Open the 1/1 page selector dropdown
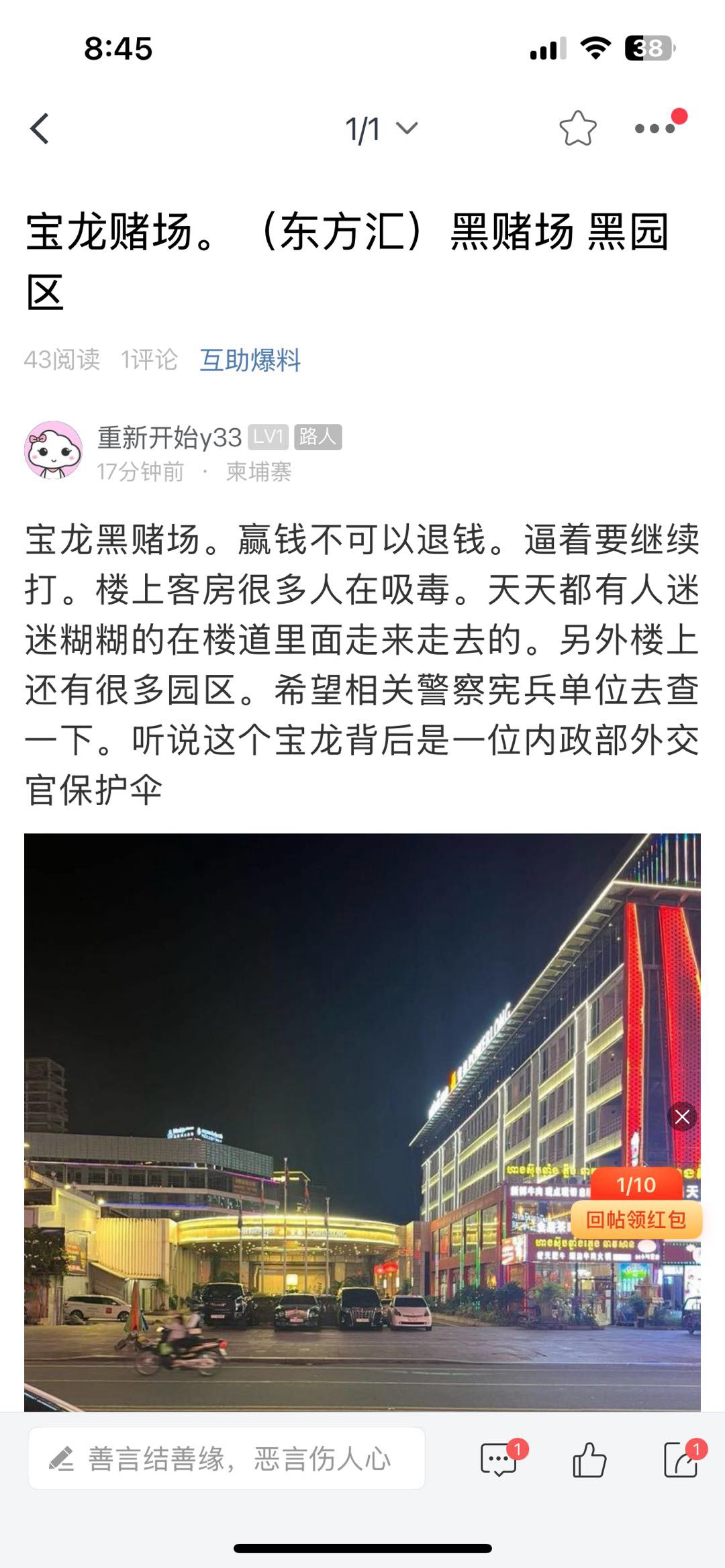 click(381, 129)
